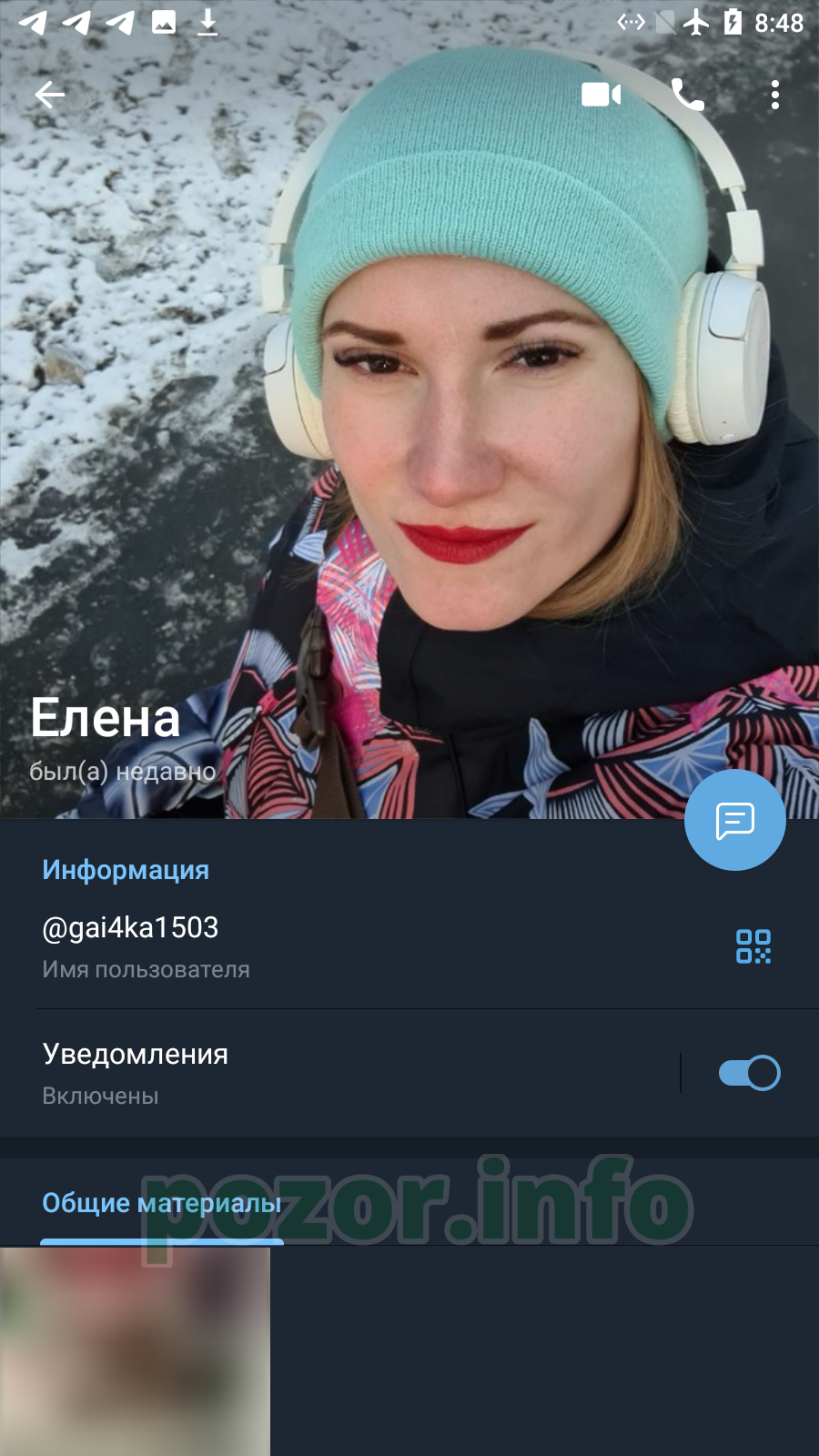Open the three-dot overflow menu
819x1456 pixels.
pyautogui.click(x=775, y=95)
